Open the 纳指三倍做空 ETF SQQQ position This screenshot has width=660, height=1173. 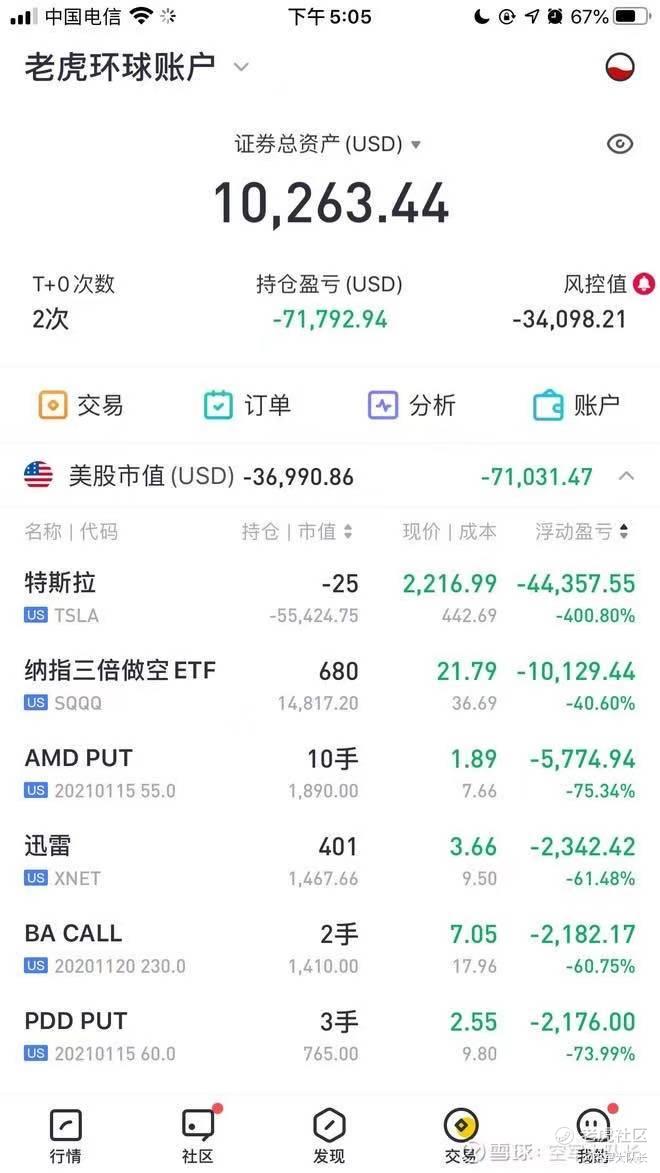(x=330, y=685)
